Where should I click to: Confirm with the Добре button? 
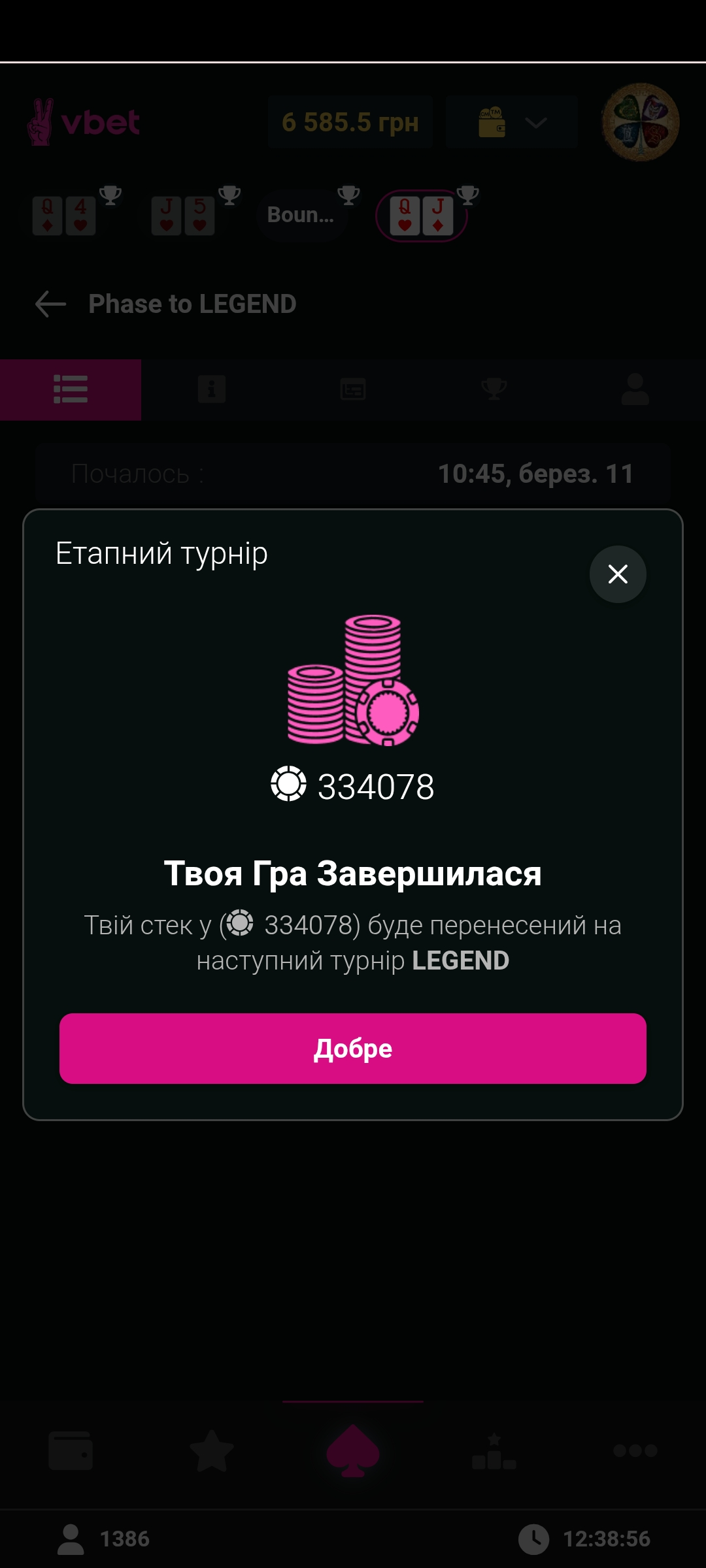pyautogui.click(x=353, y=1048)
